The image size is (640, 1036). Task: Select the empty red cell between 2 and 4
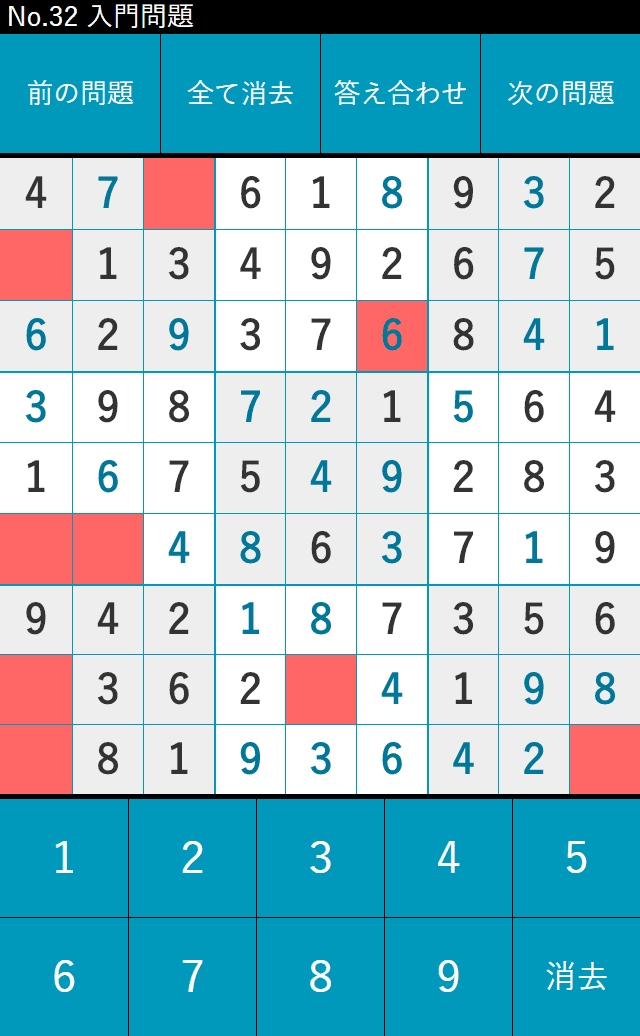pos(321,690)
